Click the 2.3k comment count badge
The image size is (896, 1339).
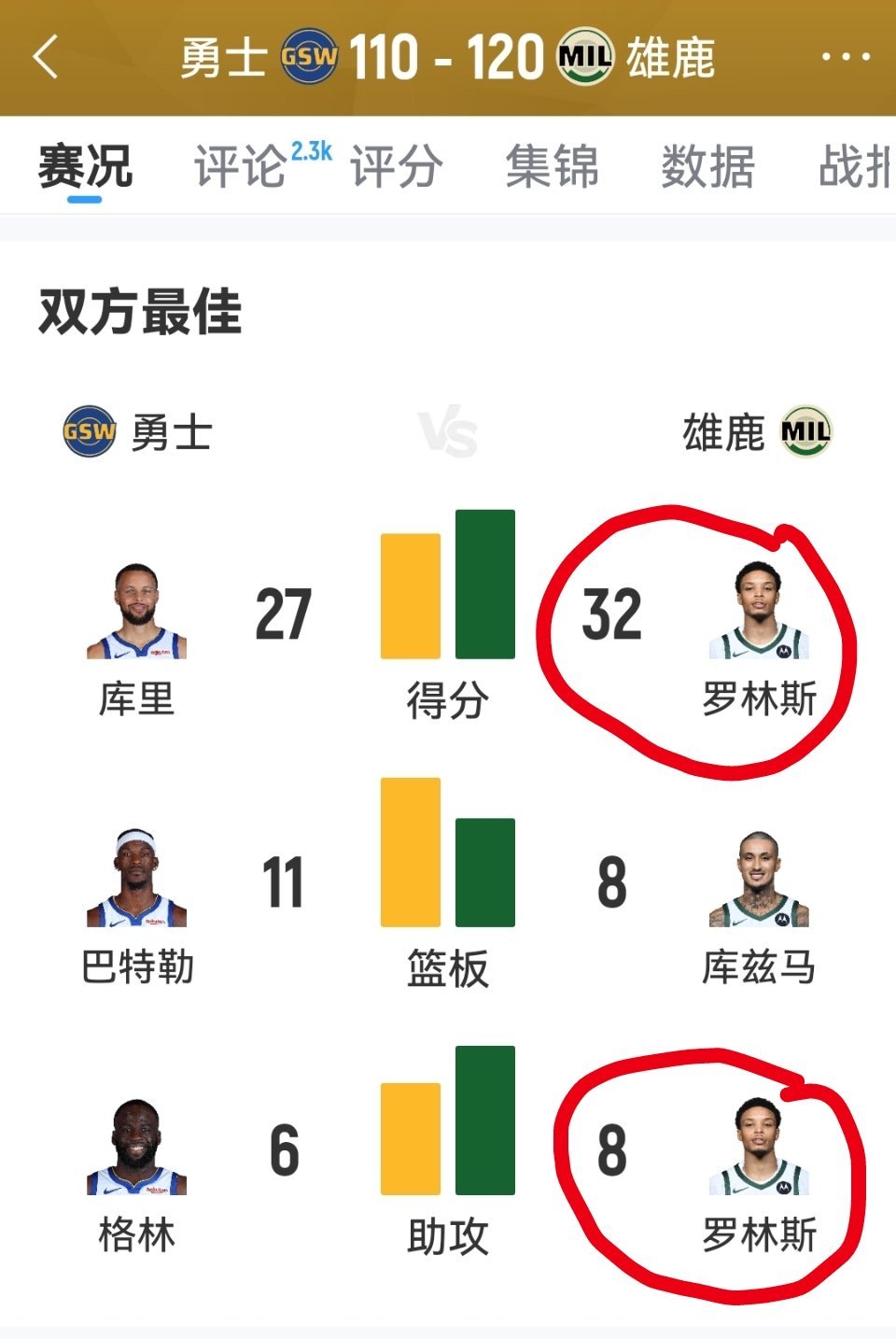click(312, 152)
